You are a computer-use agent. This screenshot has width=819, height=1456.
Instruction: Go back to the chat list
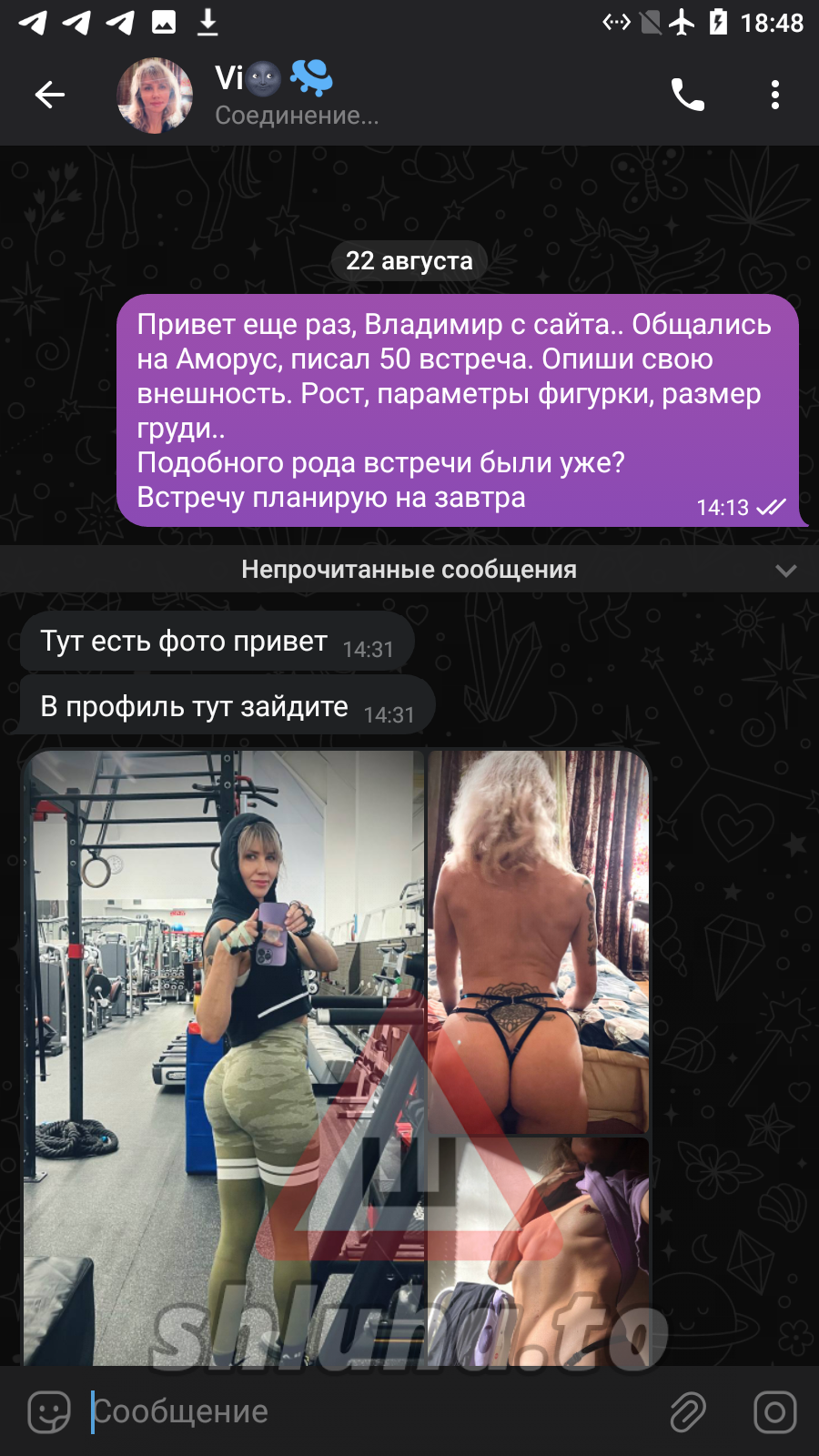pyautogui.click(x=50, y=95)
